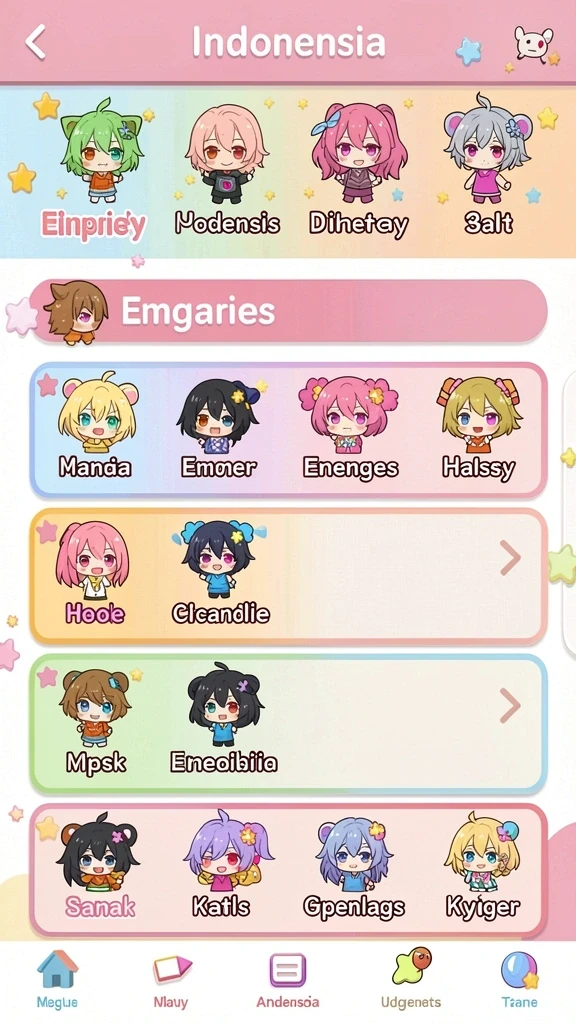The image size is (576, 1024).
Task: Open the Manda character
Action: (x=95, y=427)
